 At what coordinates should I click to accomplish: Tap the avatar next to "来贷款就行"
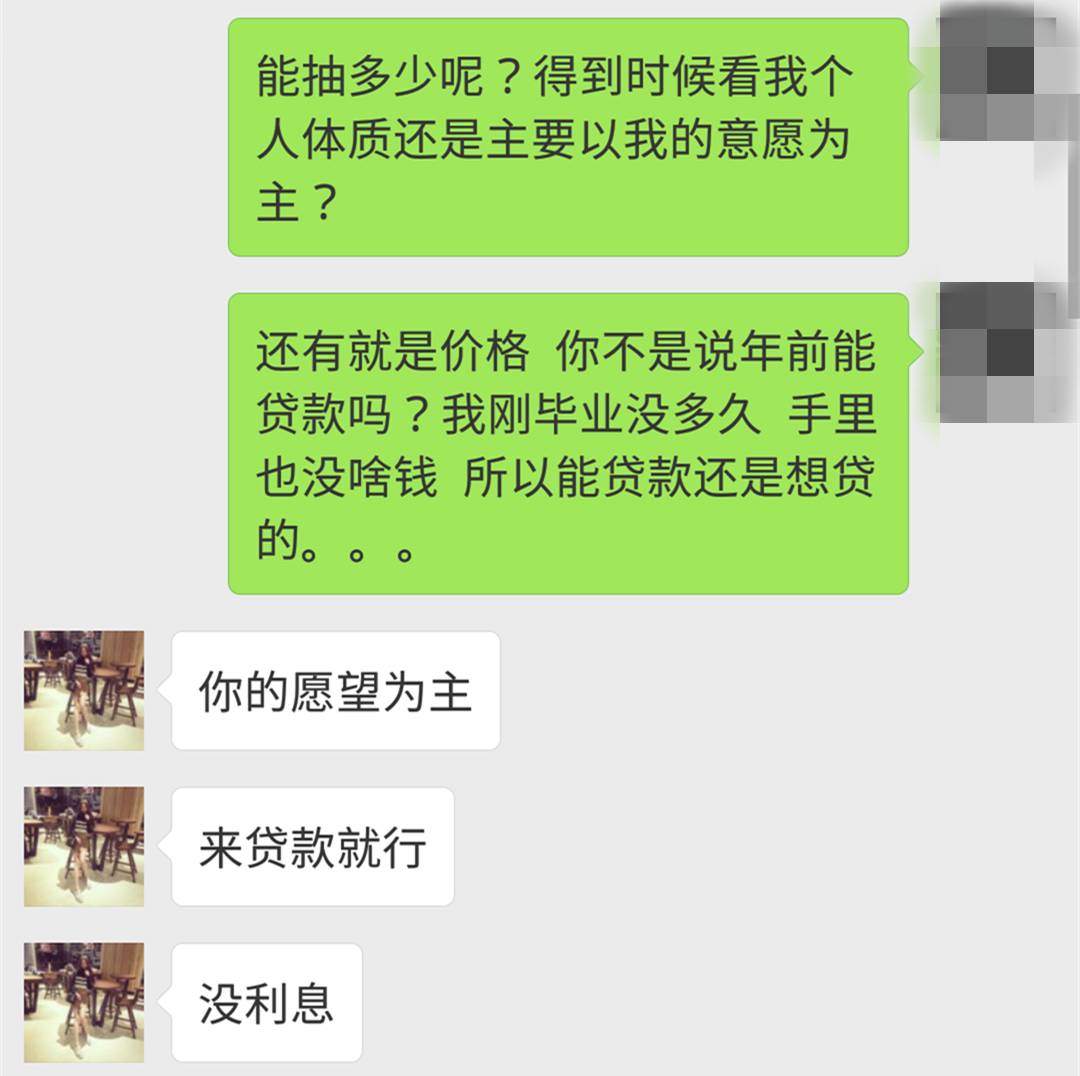(x=84, y=846)
